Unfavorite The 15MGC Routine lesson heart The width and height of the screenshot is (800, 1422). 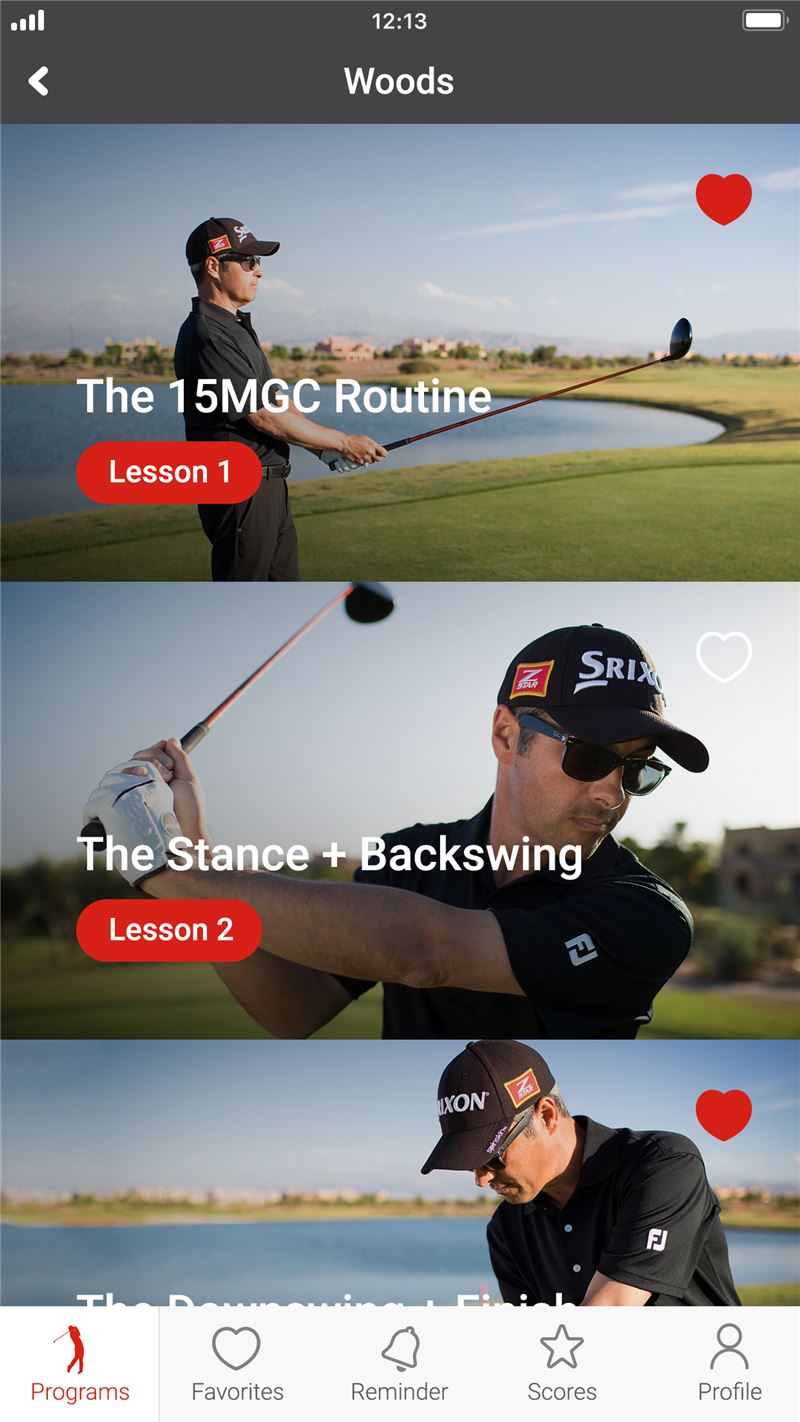[x=724, y=199]
